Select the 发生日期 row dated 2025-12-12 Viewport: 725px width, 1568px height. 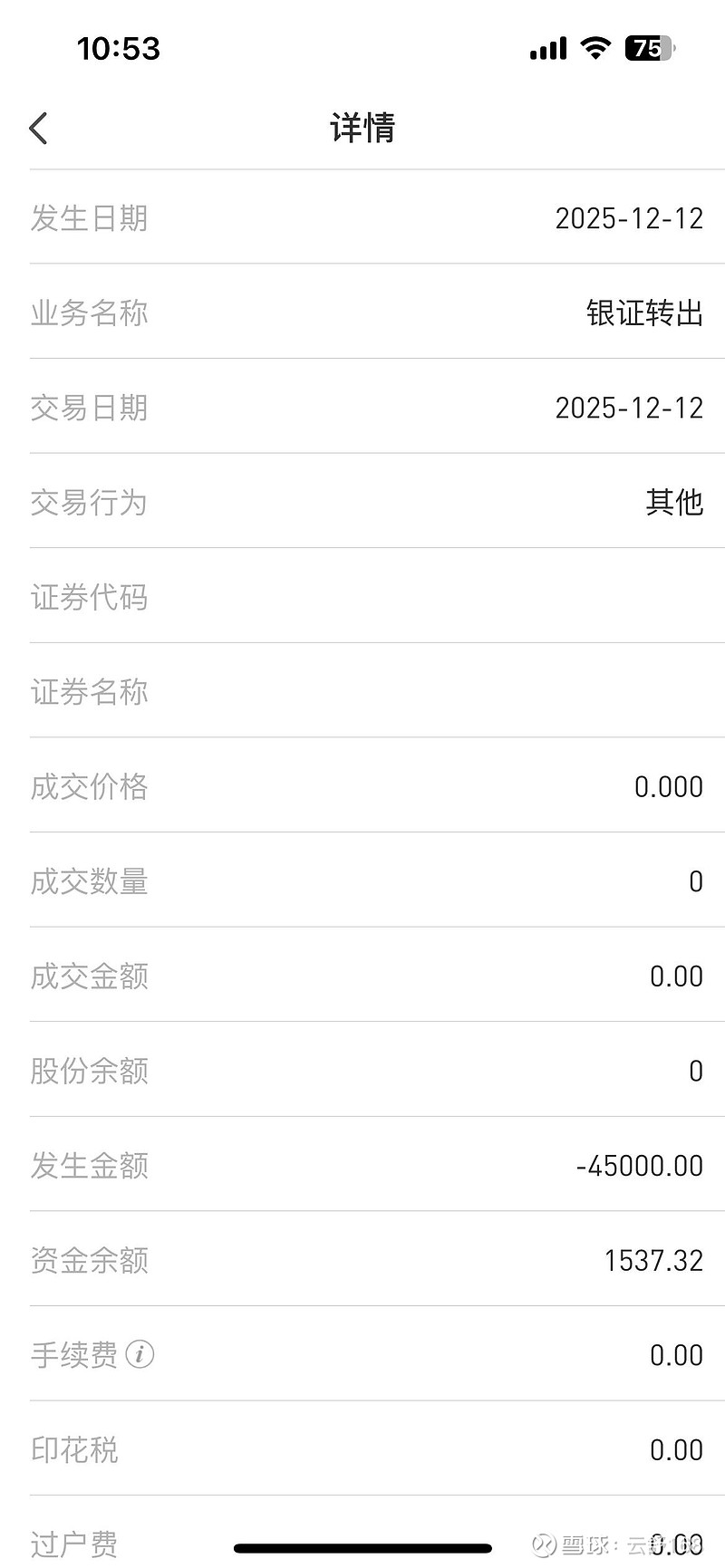click(x=362, y=217)
